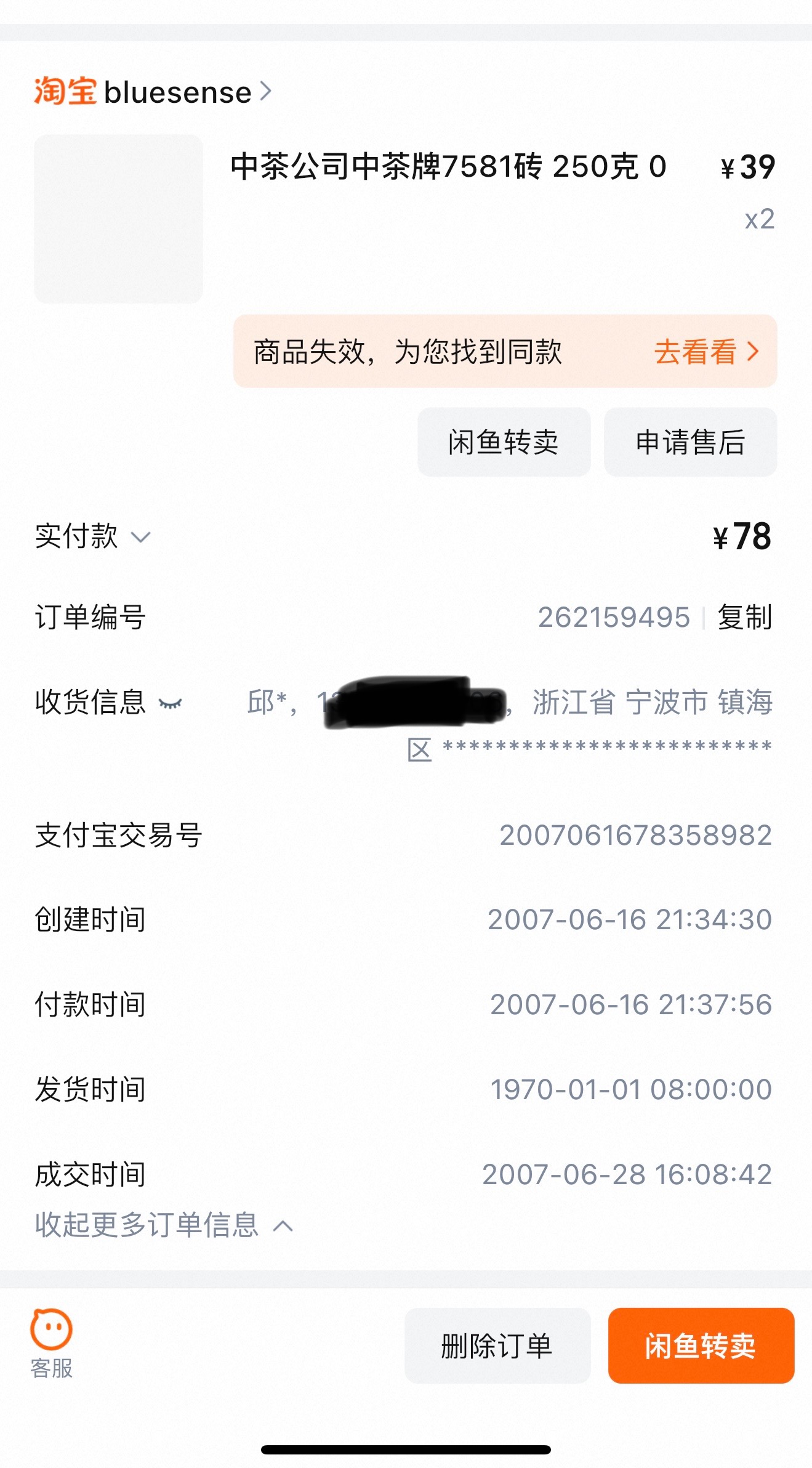Open the 中茶牌7581砖 product item
Screen dimensions: 812x1468
tap(448, 167)
